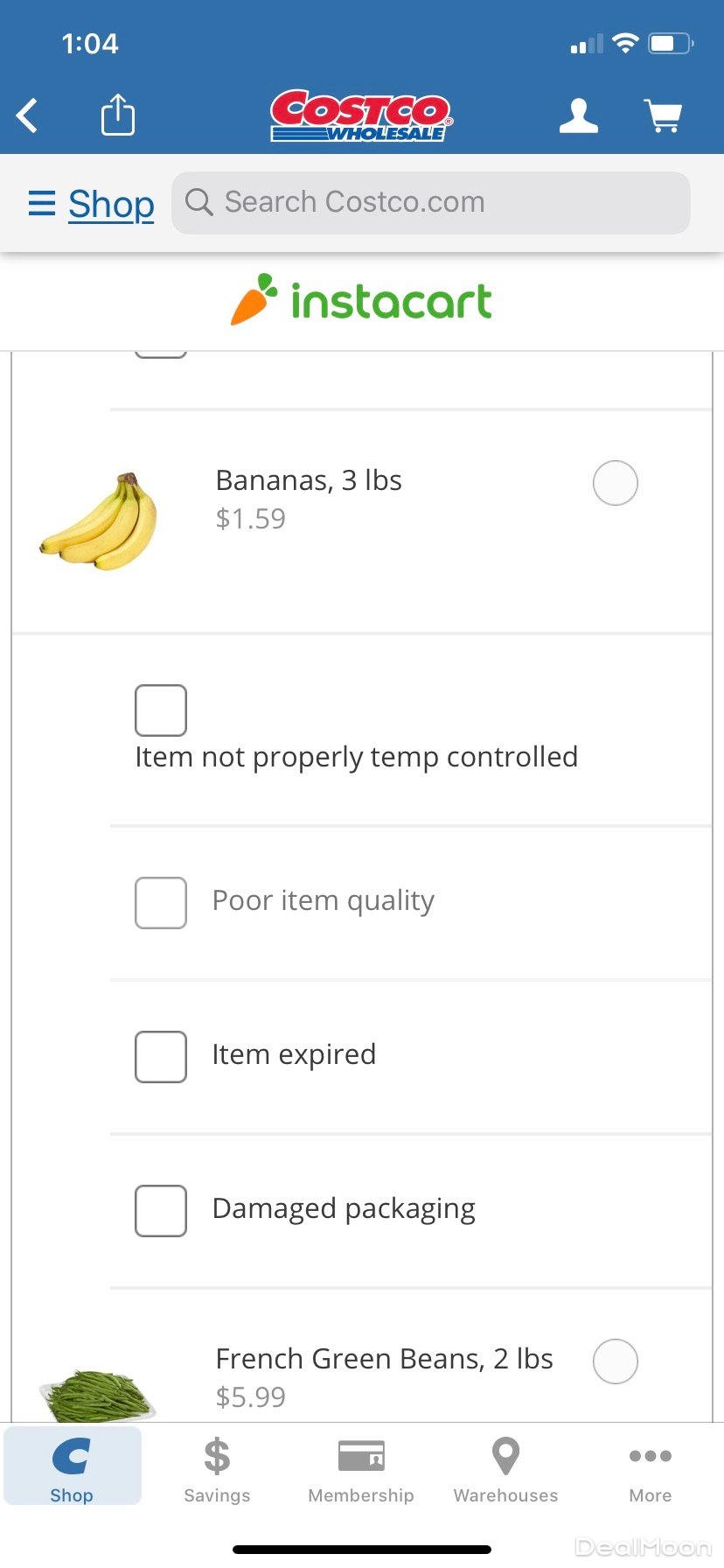Open the account profile icon
The image size is (724, 1568).
click(x=578, y=115)
